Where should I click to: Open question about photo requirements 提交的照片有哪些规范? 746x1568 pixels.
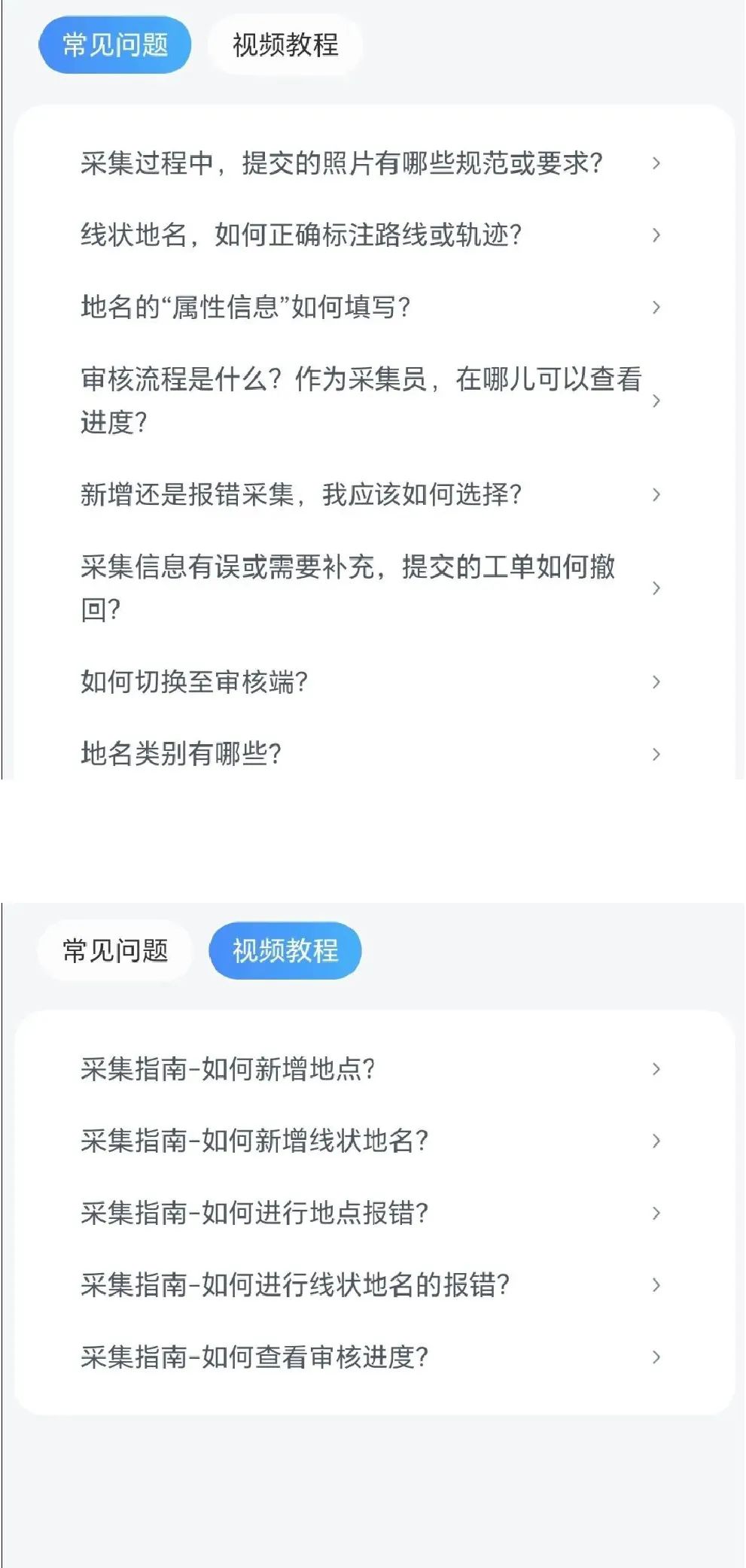click(373, 163)
